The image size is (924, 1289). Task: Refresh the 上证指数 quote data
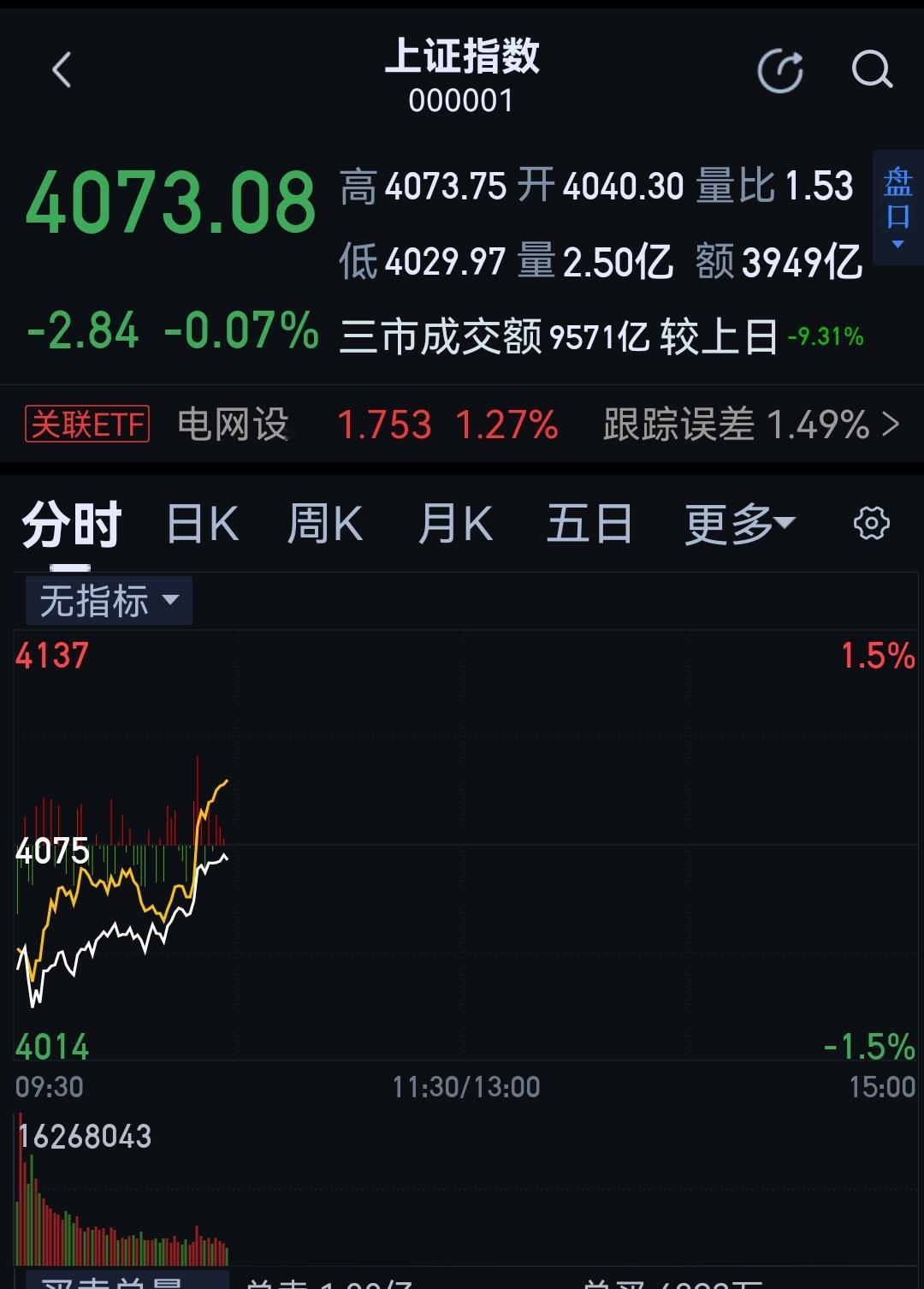[x=779, y=70]
